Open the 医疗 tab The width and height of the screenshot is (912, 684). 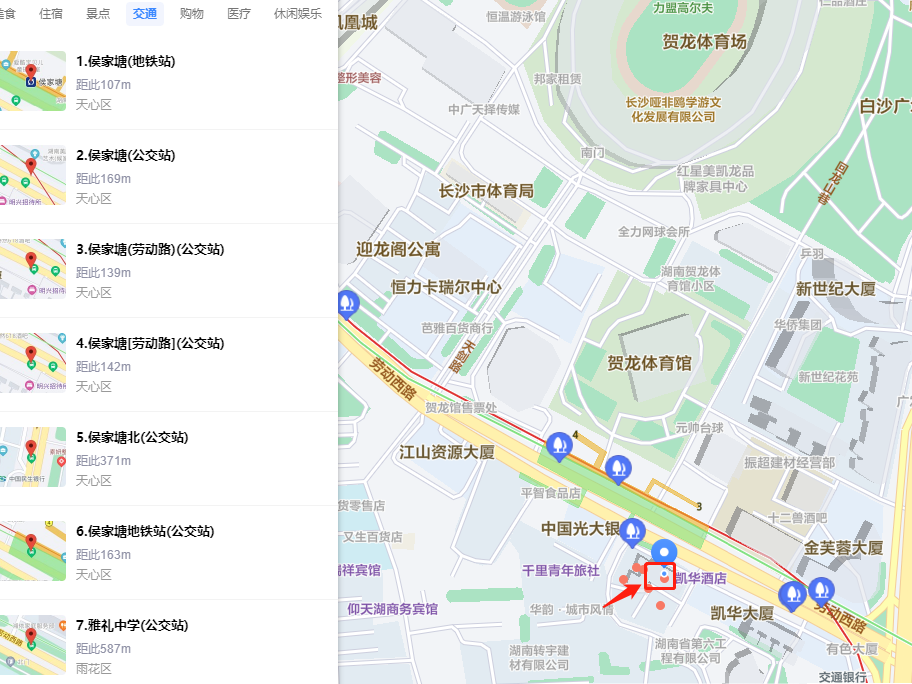click(239, 14)
